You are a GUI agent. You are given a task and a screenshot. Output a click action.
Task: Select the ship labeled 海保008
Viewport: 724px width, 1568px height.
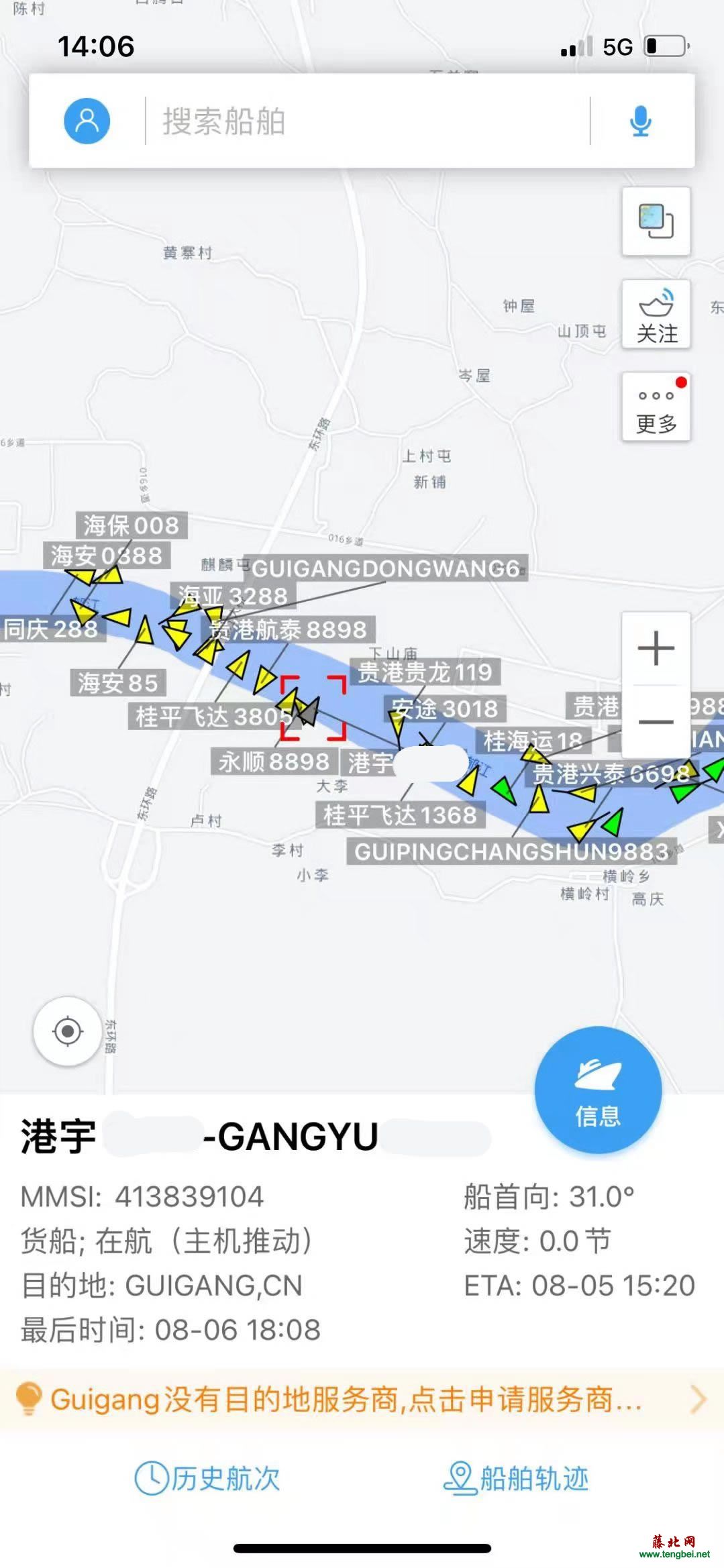[x=132, y=525]
